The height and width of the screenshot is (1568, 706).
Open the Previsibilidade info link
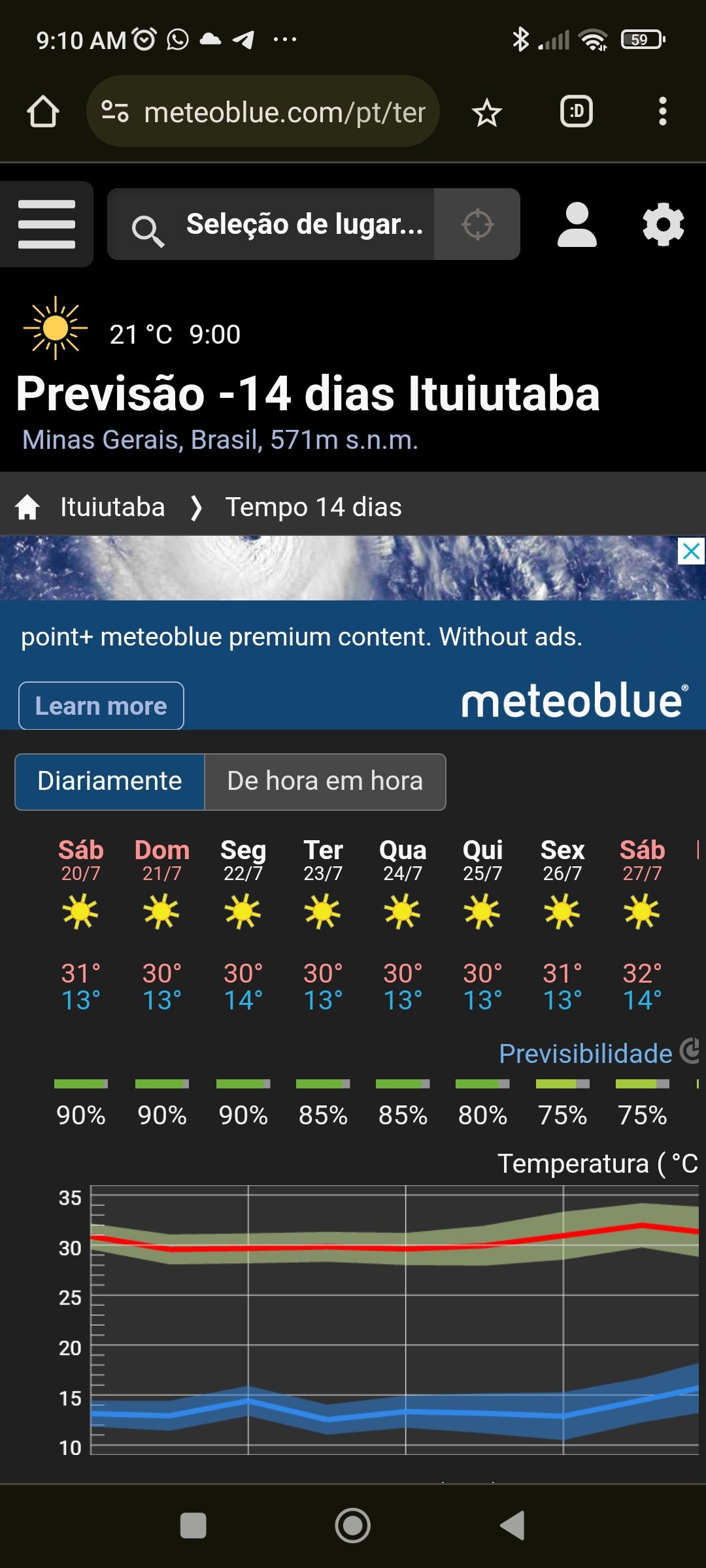click(x=598, y=1053)
